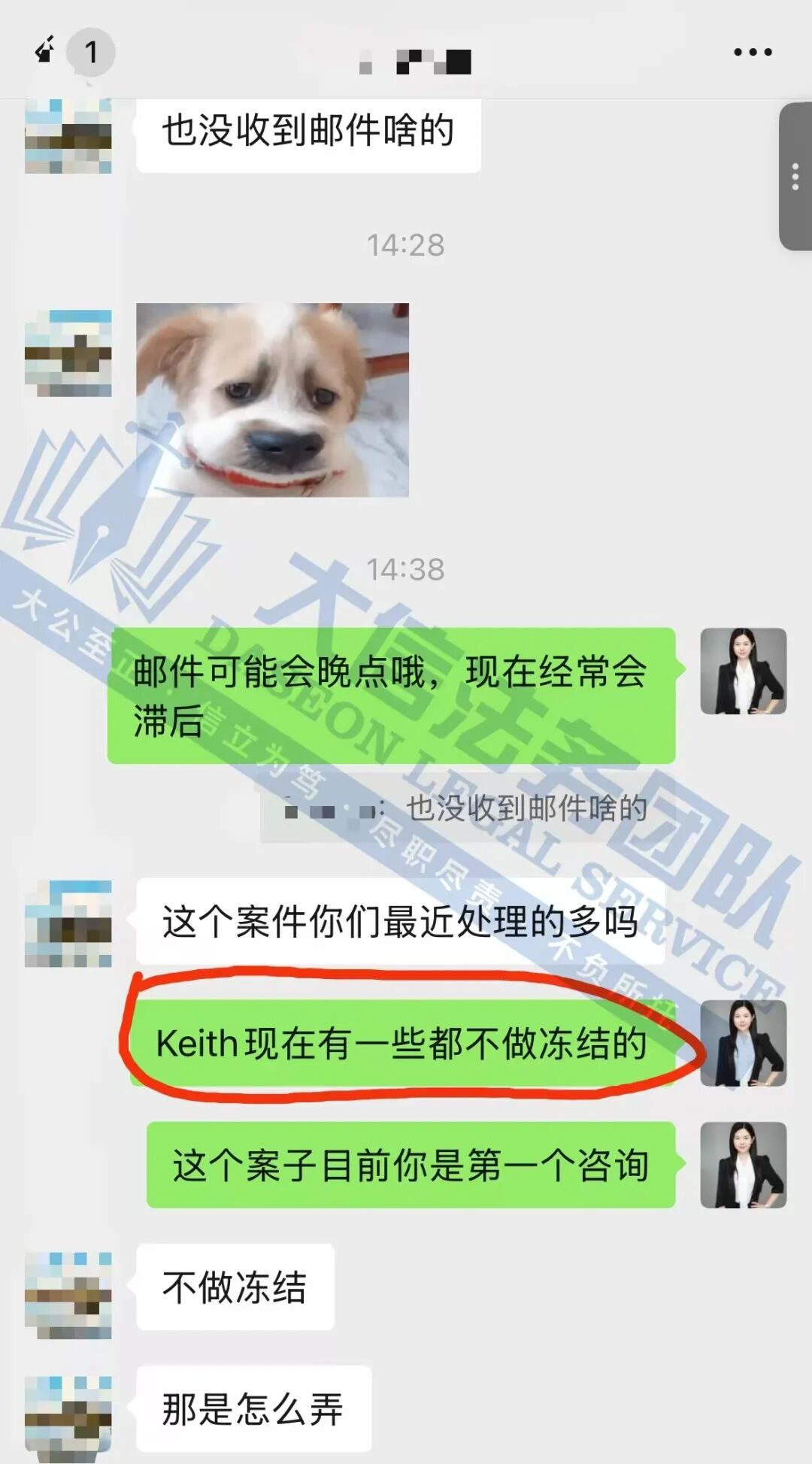The width and height of the screenshot is (812, 1464).
Task: Open the chat info overflow menu
Action: click(x=753, y=52)
